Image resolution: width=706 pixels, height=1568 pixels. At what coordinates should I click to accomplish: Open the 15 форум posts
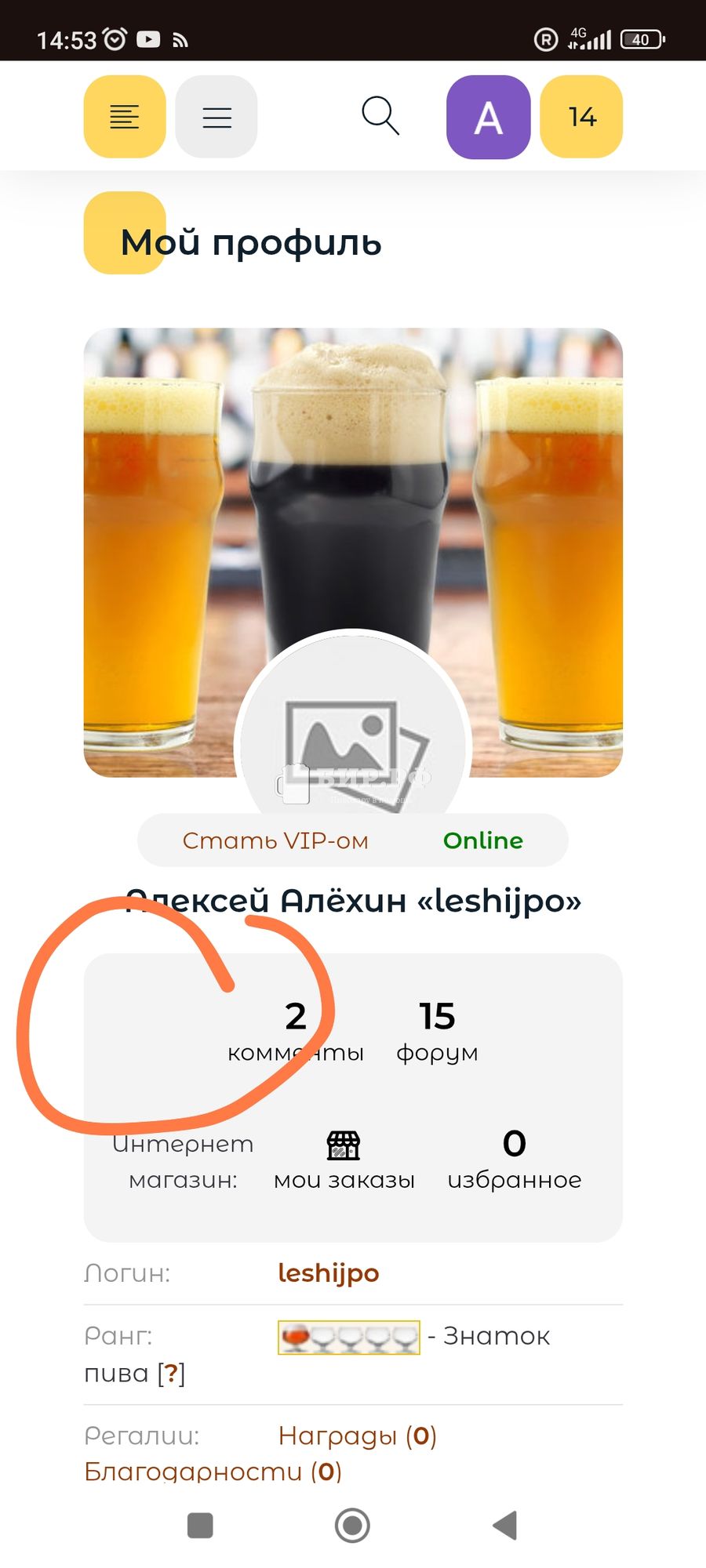click(437, 1031)
